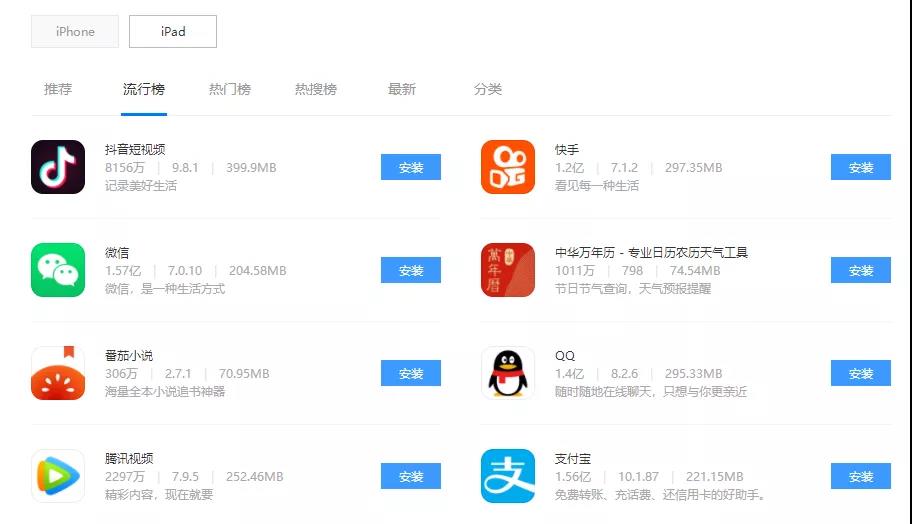Install 番茄小说

[x=411, y=373]
